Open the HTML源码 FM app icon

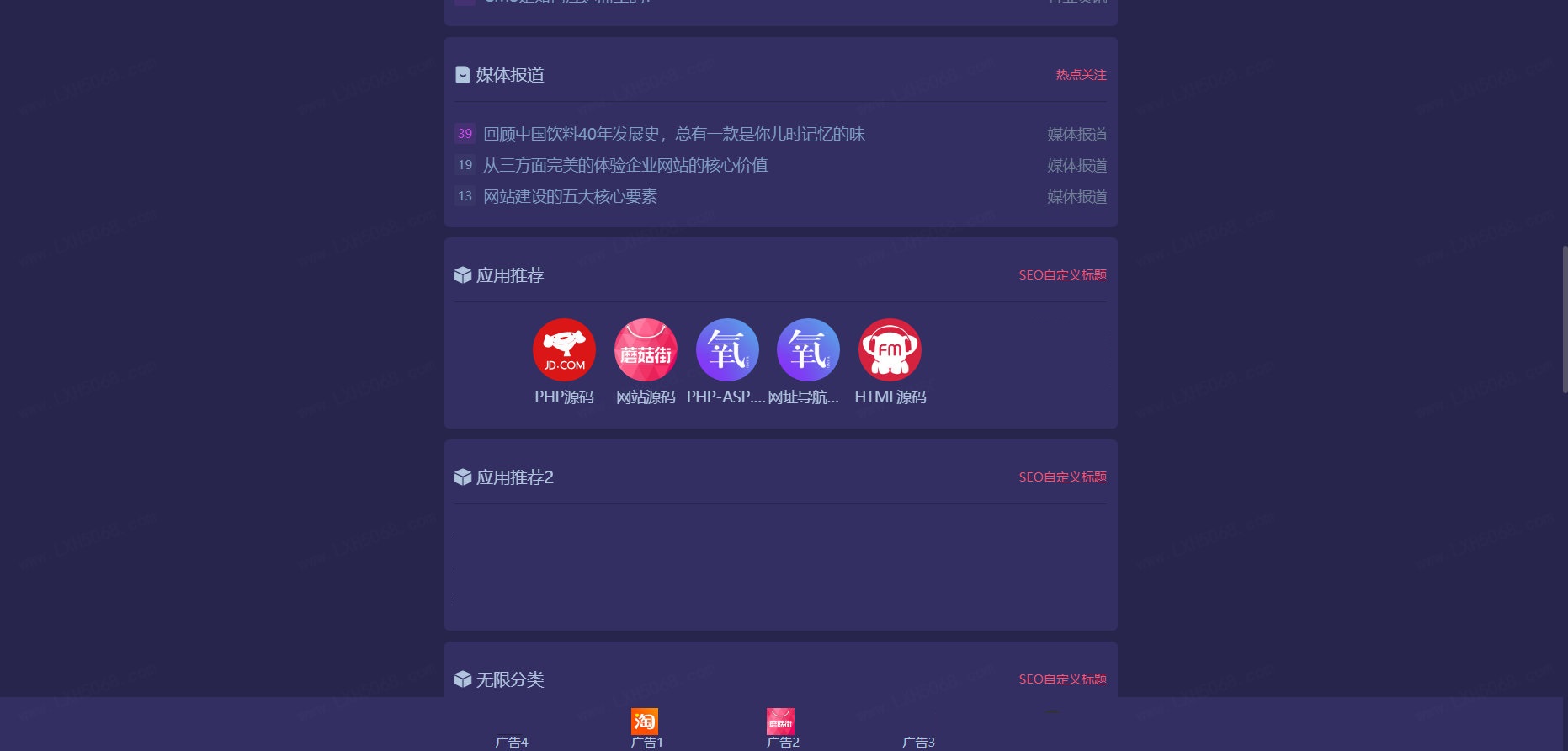tap(890, 350)
